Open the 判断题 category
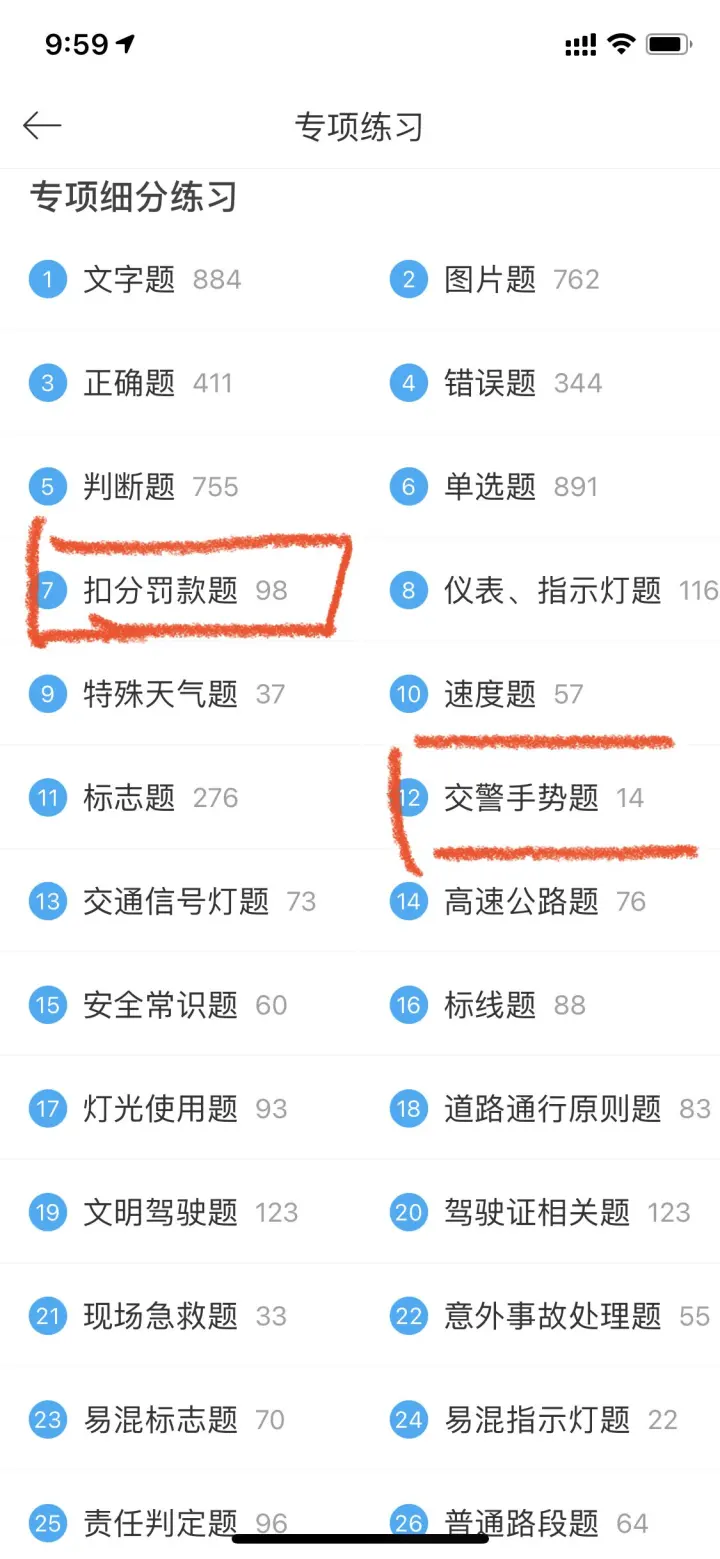Viewport: 720px width, 1559px height. 180,487
